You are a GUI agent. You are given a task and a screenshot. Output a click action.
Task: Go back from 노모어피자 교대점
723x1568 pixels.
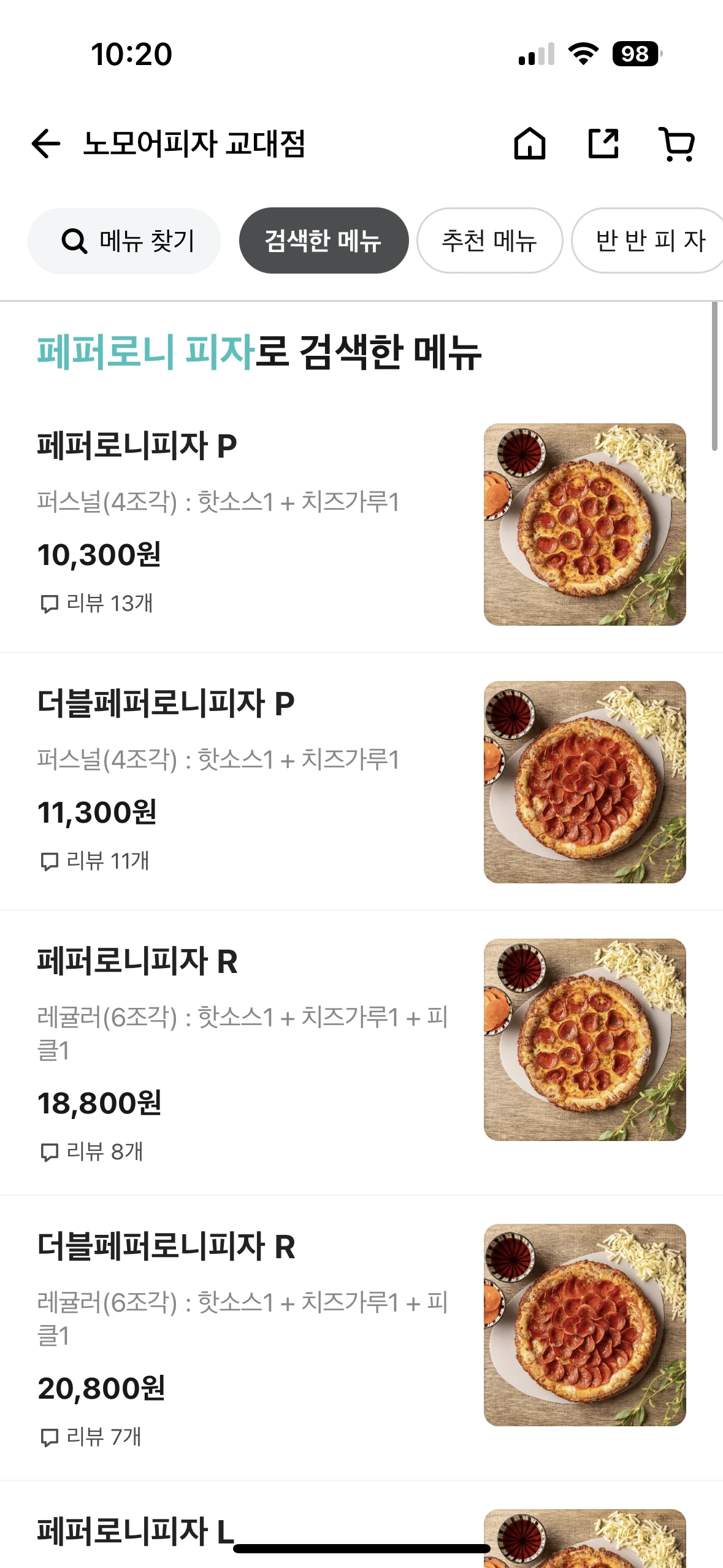point(46,144)
